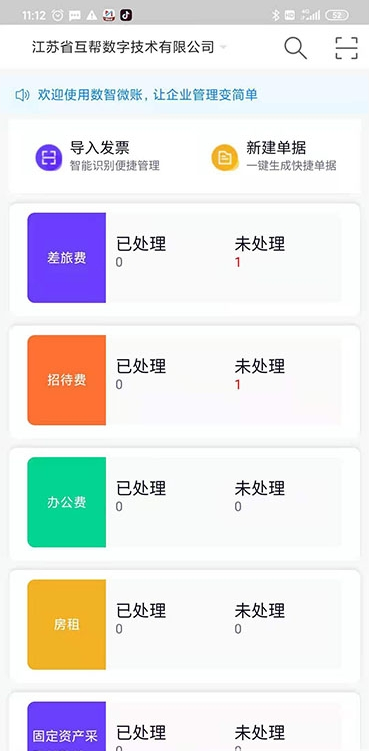Tap 新建单据 to create a document
Viewport: 369px width, 751px height.
274,156
